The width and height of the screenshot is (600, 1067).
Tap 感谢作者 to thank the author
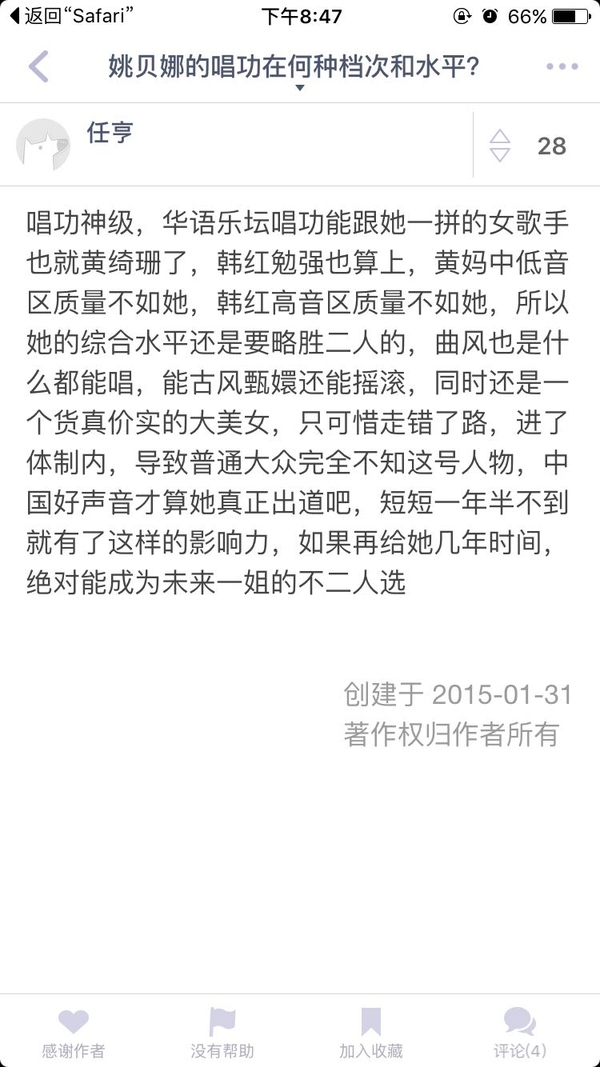click(x=73, y=1032)
